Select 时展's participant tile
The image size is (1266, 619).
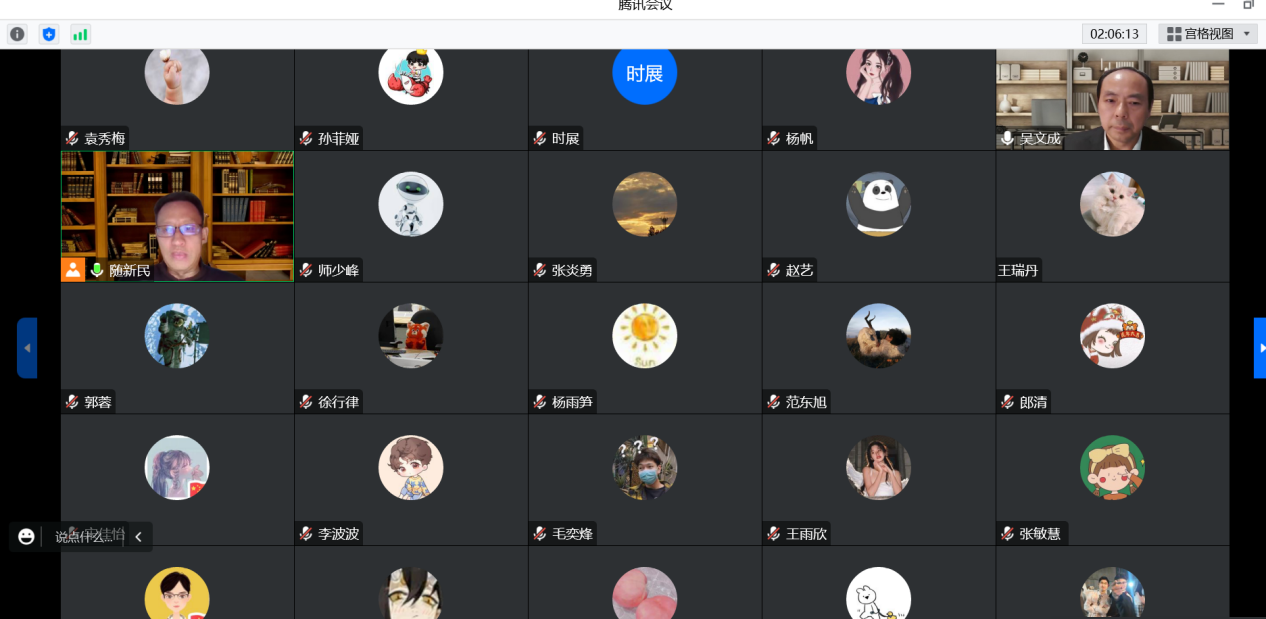coord(644,98)
